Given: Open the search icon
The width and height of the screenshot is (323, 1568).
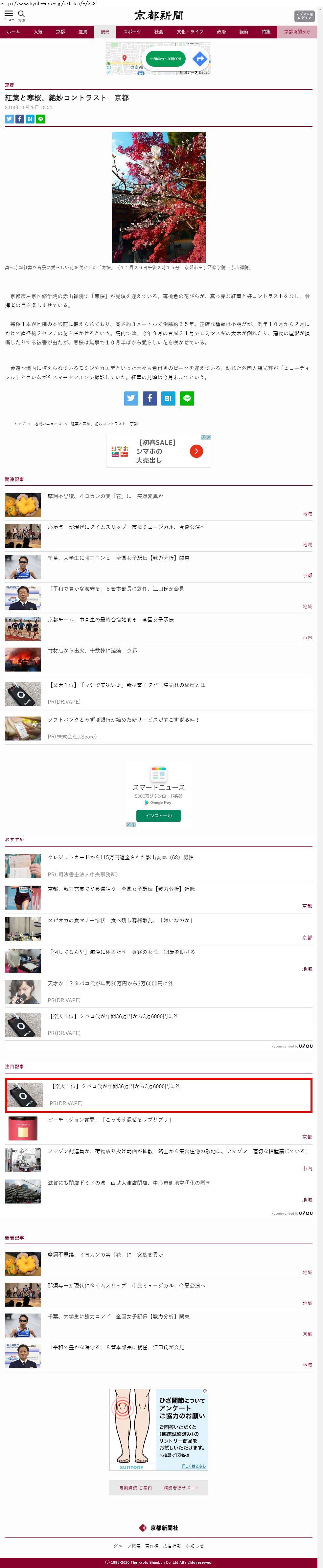Looking at the screenshot, I should [x=21, y=14].
